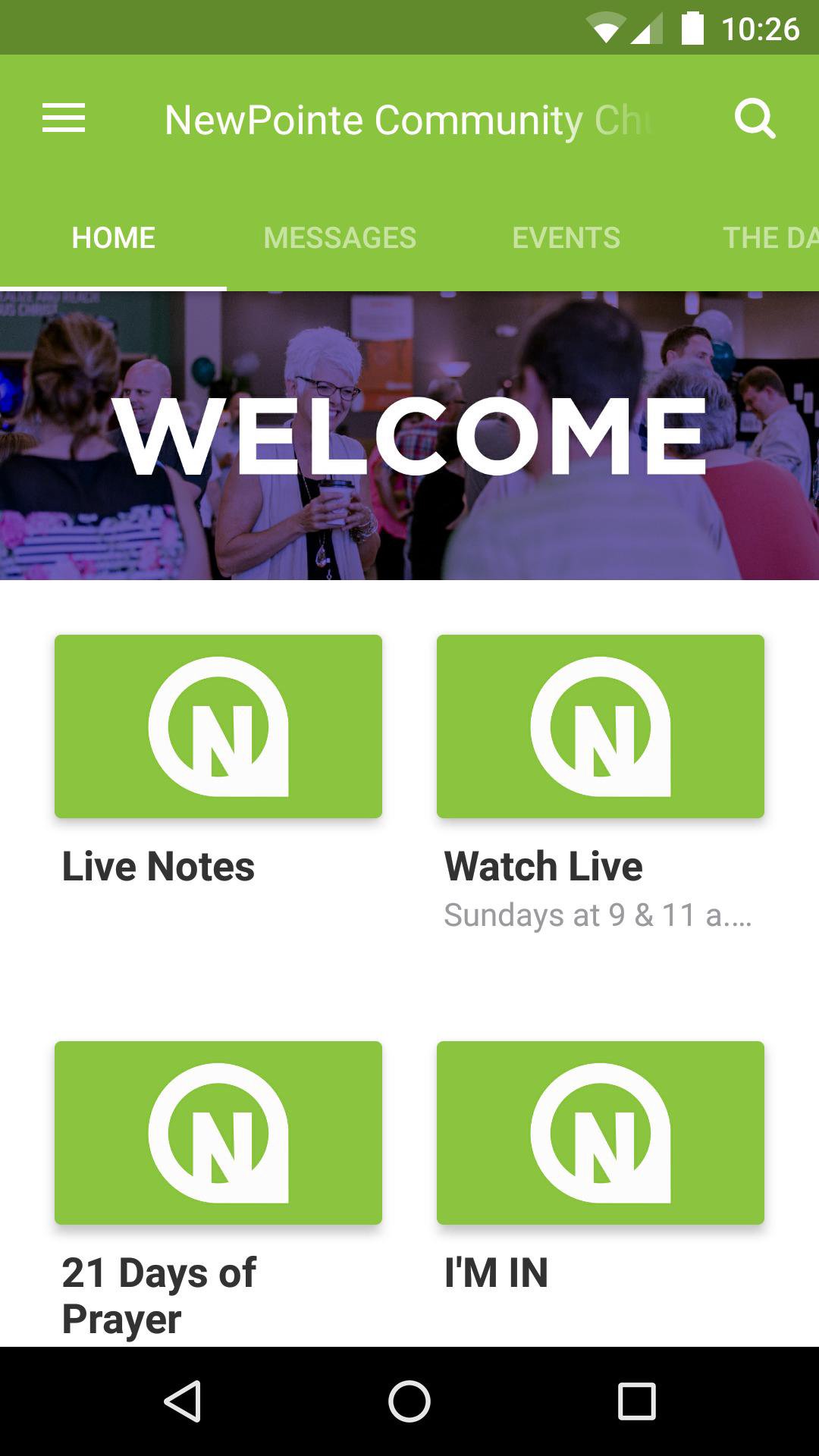Open the hamburger drawer menu
The image size is (819, 1456).
(64, 119)
